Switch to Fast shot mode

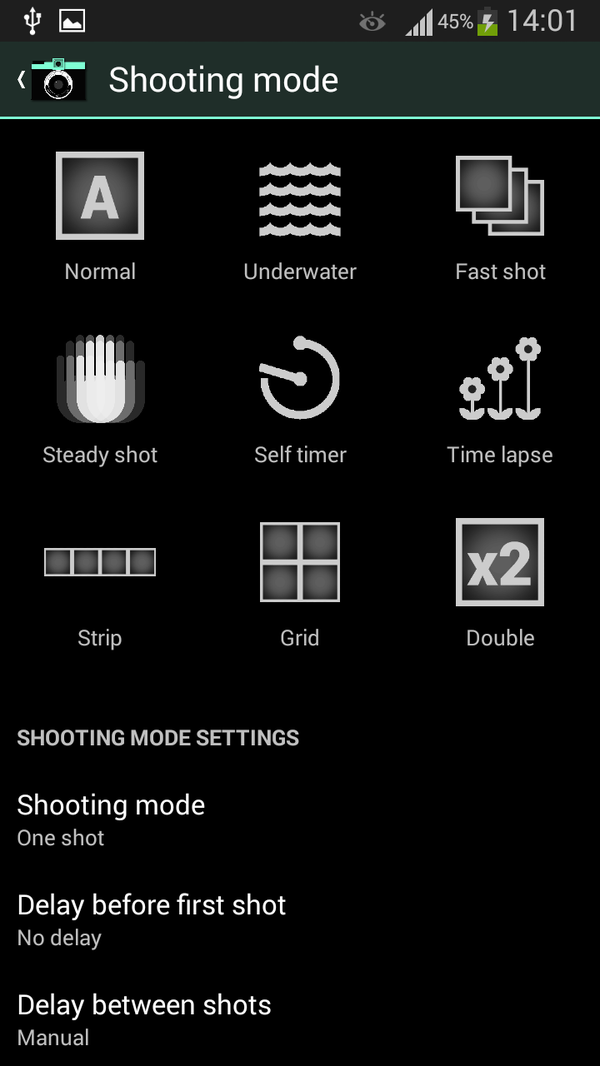pyautogui.click(x=500, y=197)
